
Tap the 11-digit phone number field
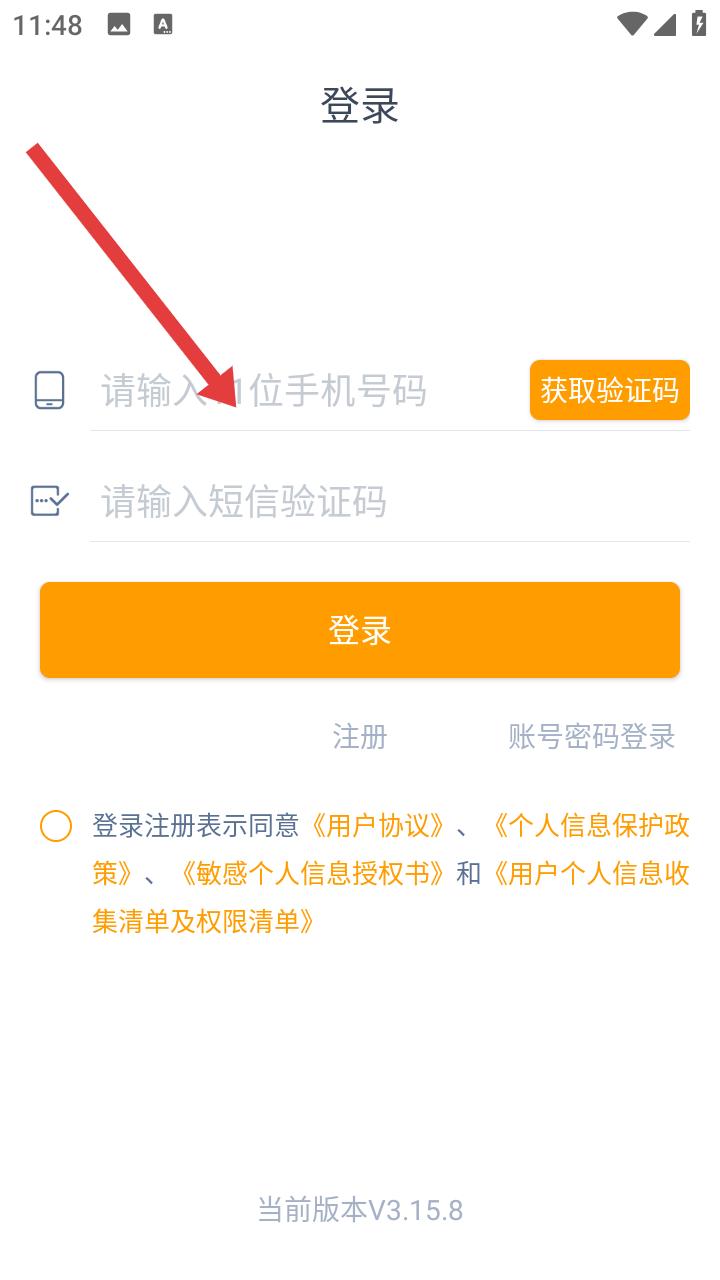click(x=300, y=390)
